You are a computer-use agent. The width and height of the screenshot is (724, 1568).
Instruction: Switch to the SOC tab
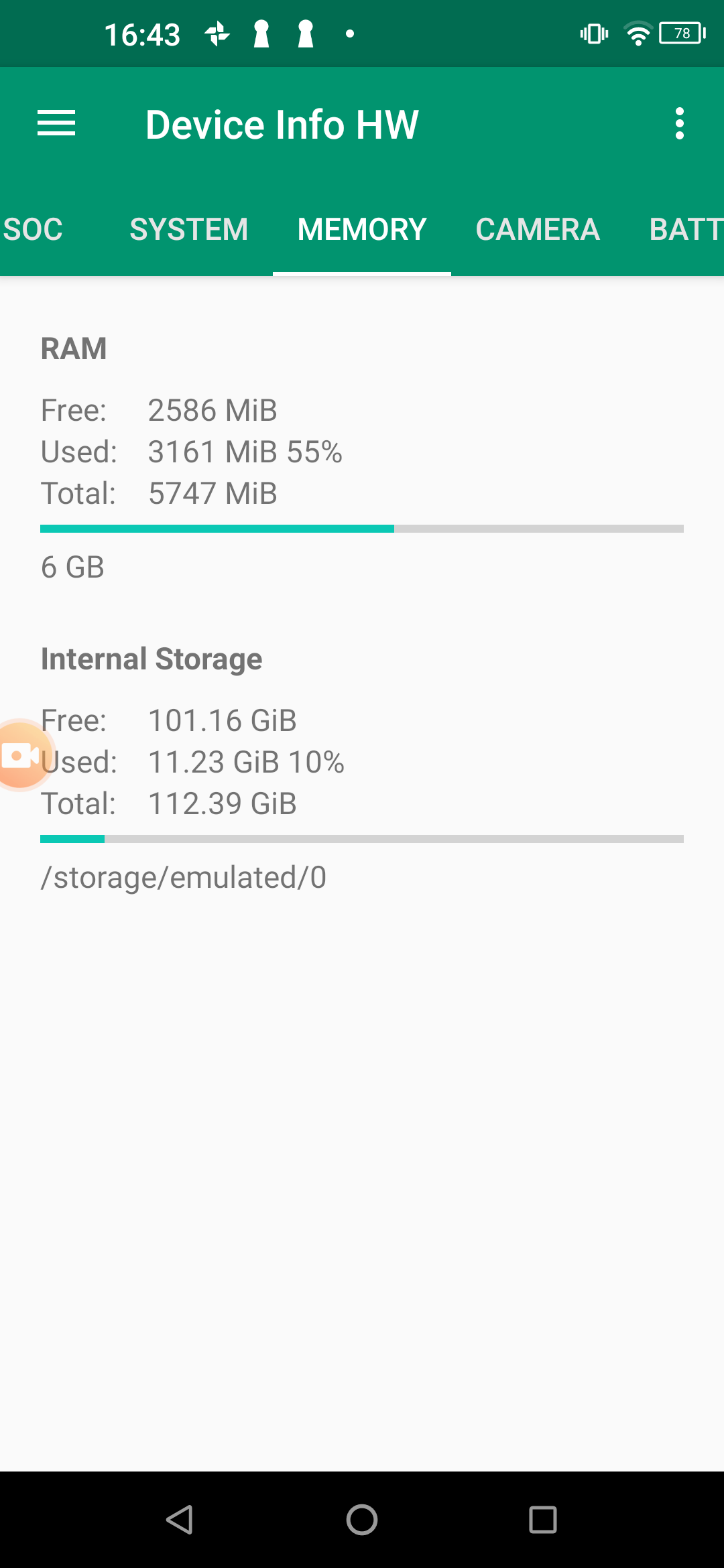tap(32, 230)
